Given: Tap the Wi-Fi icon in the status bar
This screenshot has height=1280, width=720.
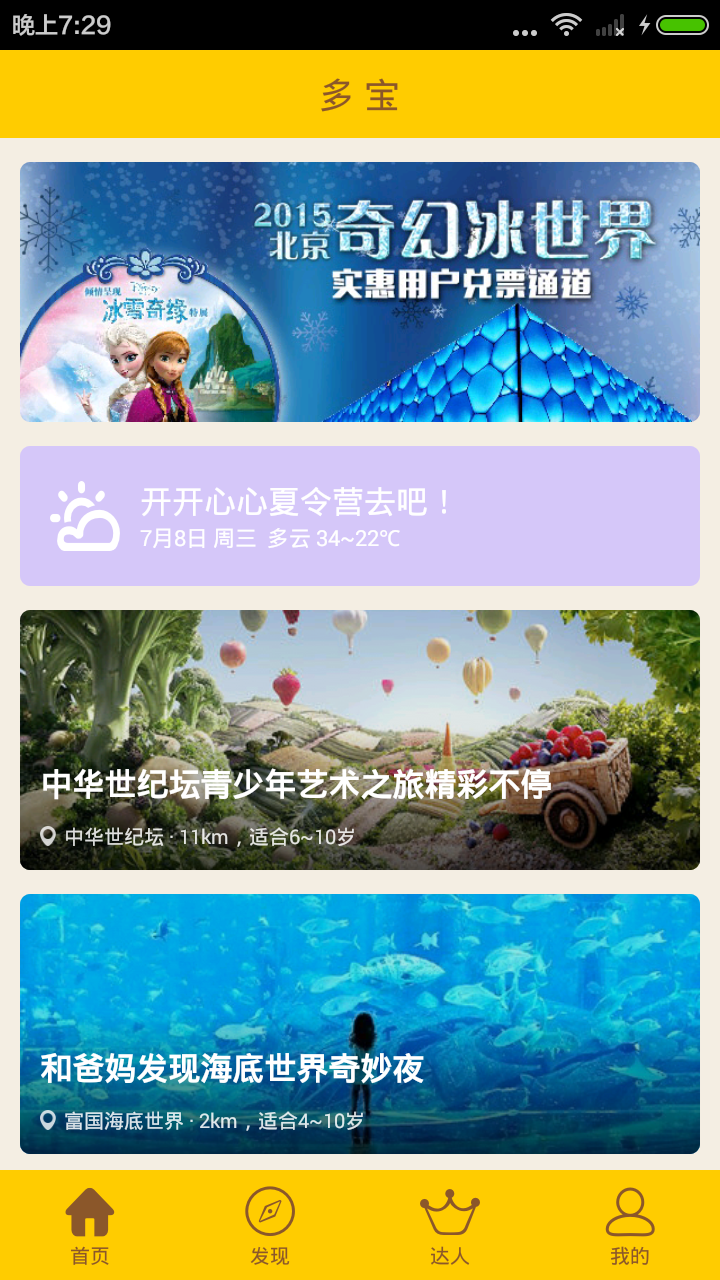Looking at the screenshot, I should coord(566,27).
